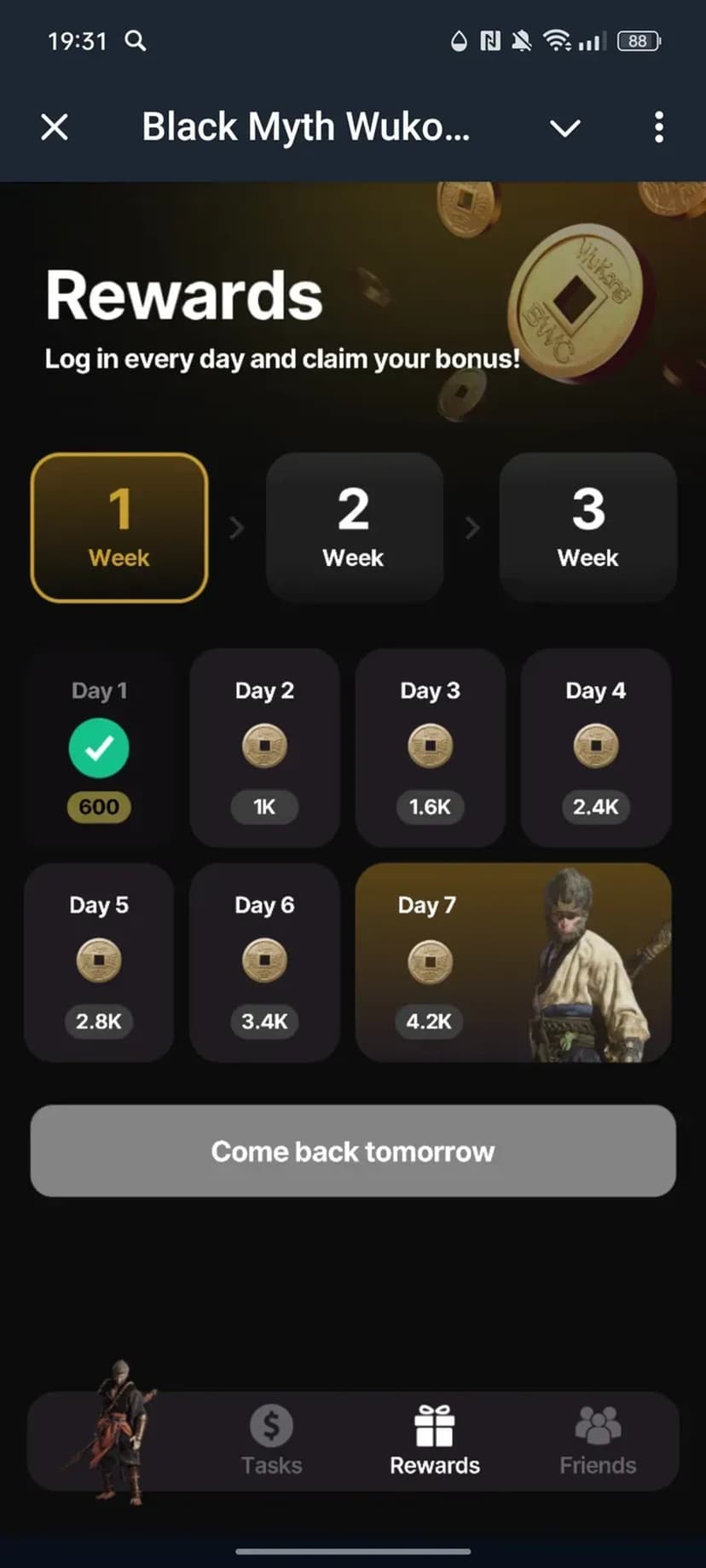
Task: Switch to the Friends tab
Action: 598,1440
